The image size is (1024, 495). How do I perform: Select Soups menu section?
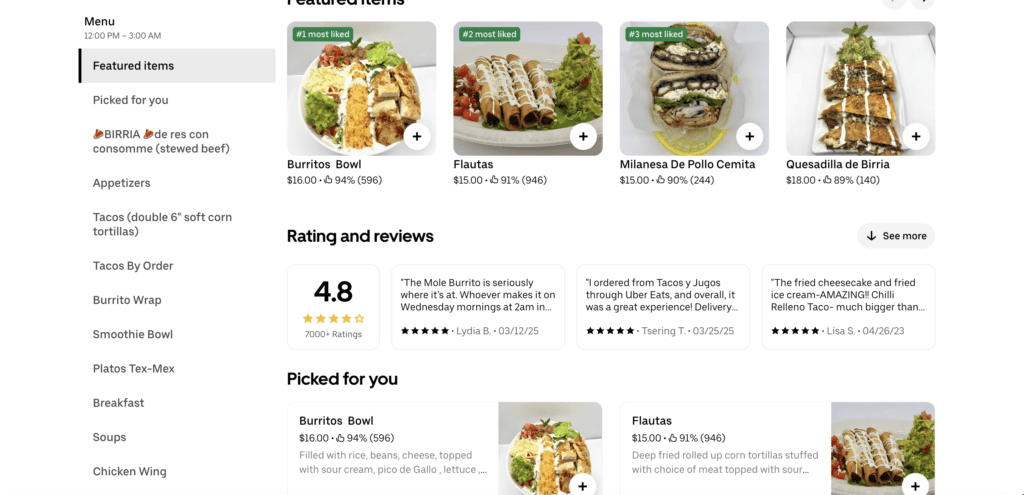point(110,437)
